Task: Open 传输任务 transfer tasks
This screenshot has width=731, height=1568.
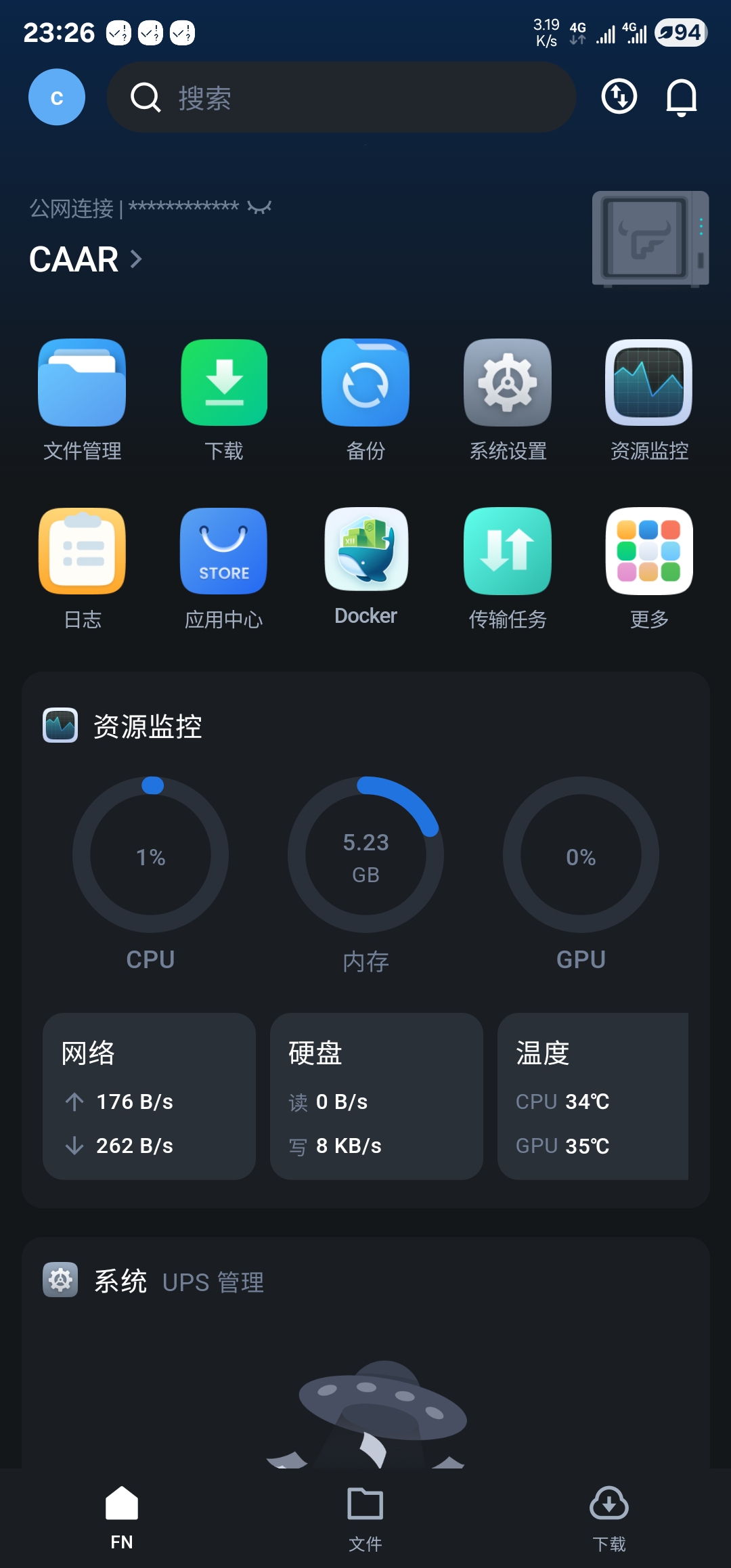Action: click(x=508, y=552)
